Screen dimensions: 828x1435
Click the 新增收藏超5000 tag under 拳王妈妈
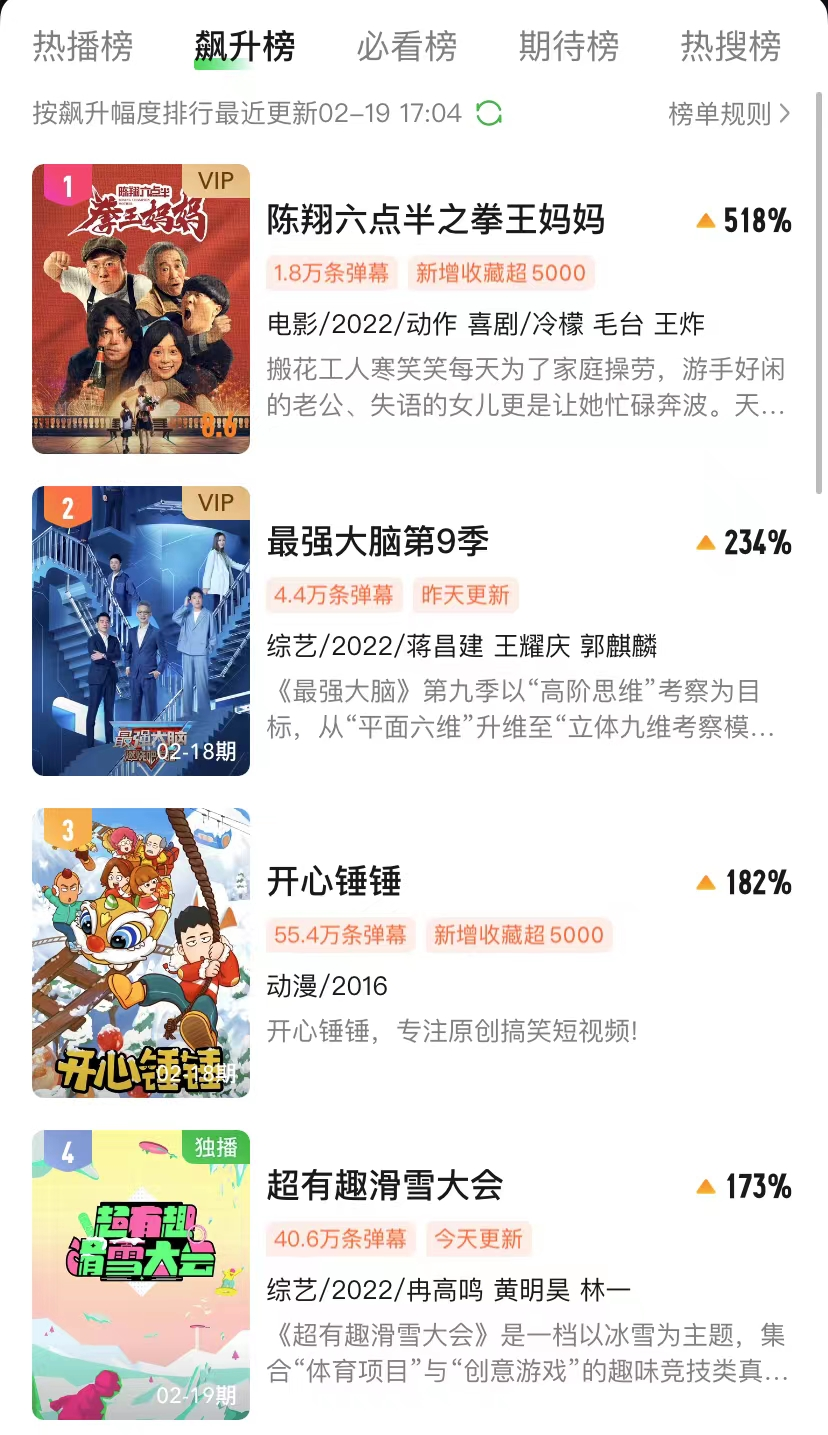pos(502,273)
